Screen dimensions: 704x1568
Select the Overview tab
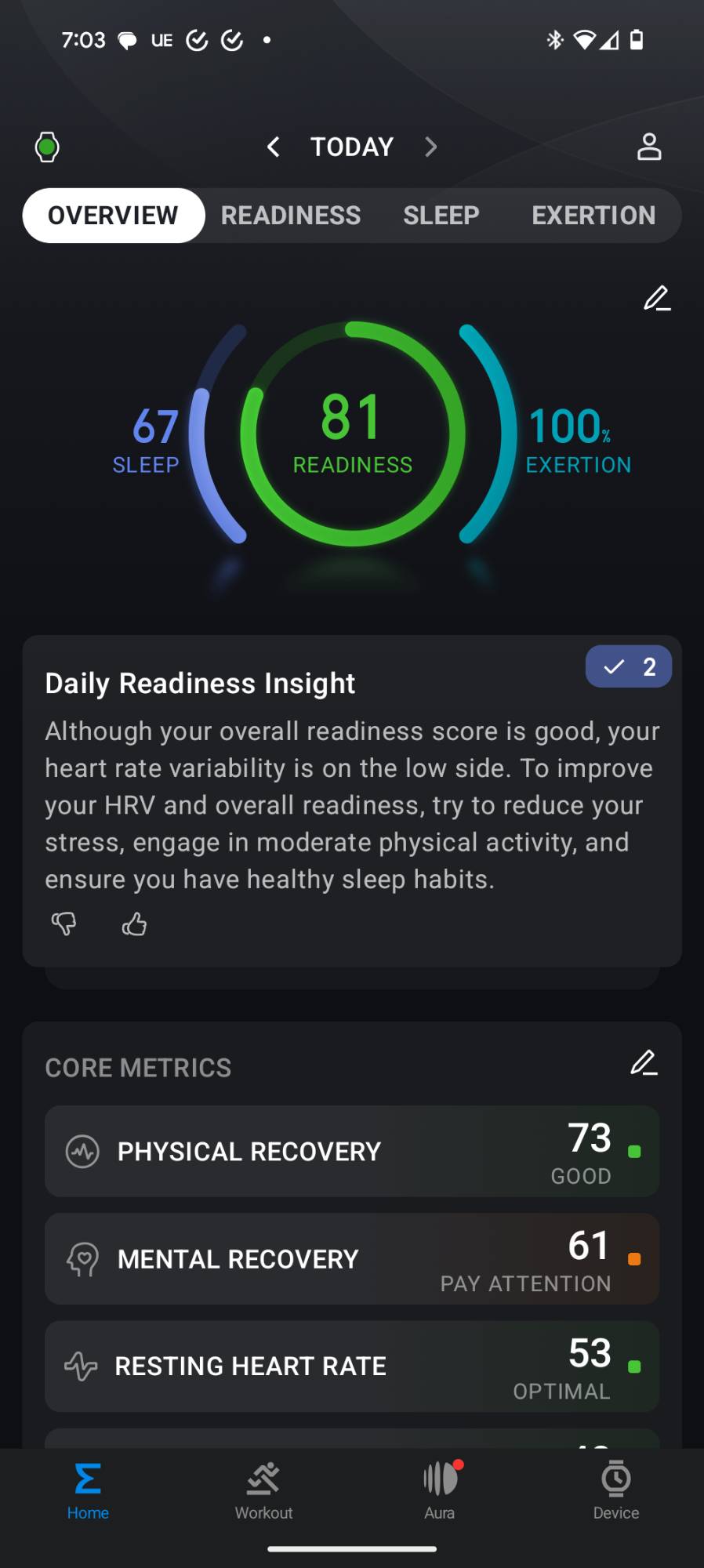(x=114, y=216)
